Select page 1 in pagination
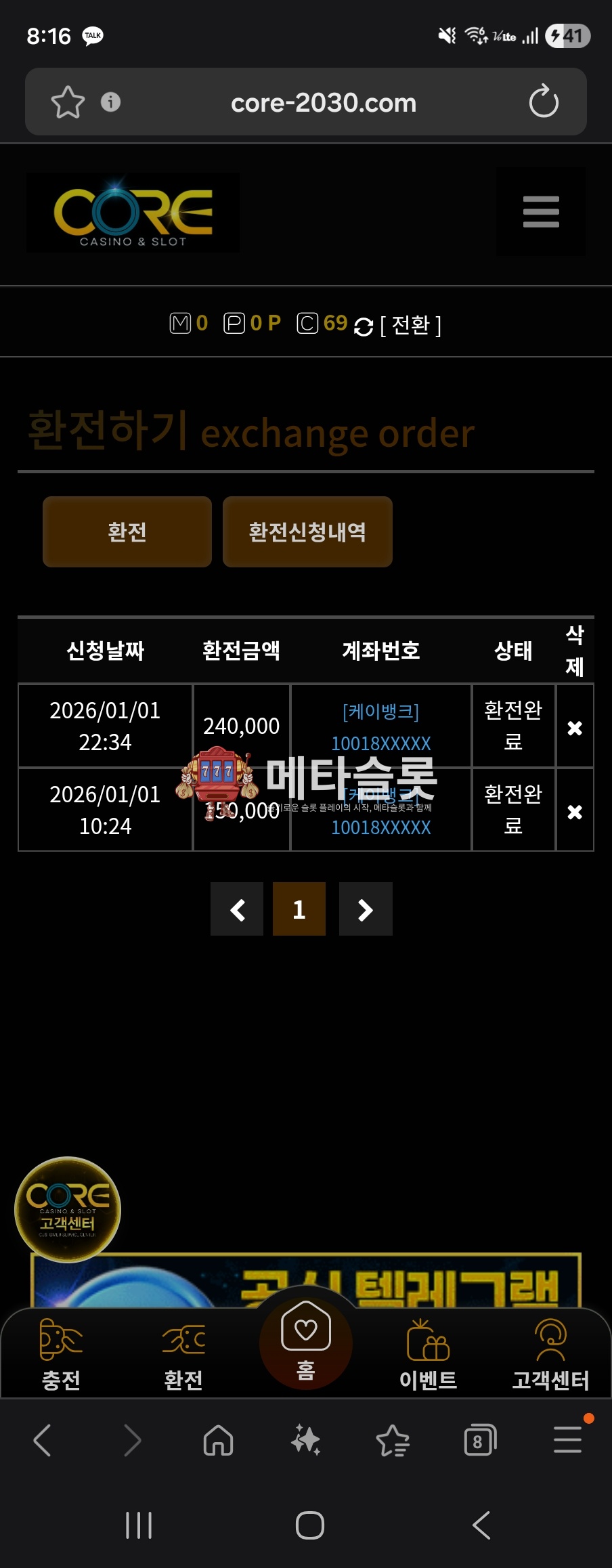This screenshot has height=1568, width=612. 299,909
